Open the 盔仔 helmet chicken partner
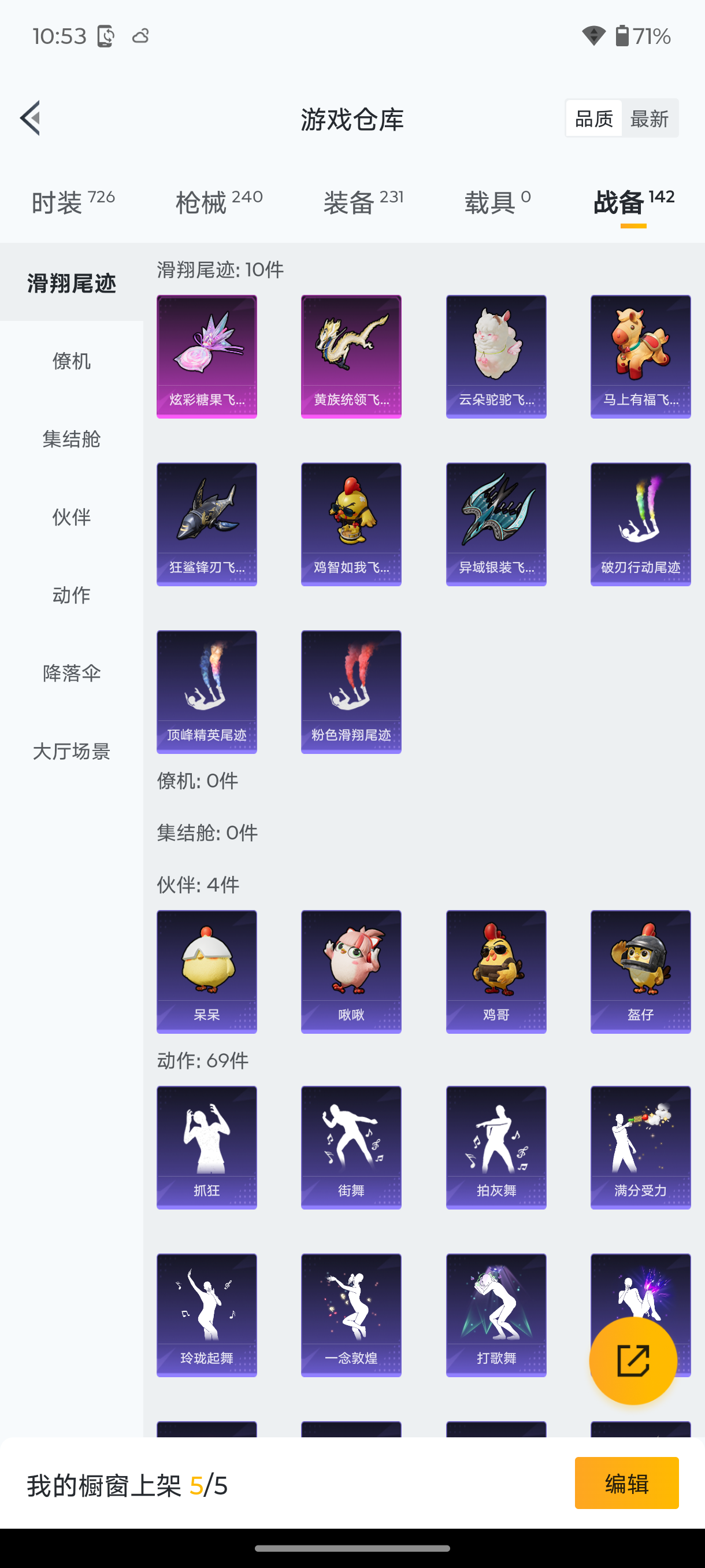This screenshot has height=1568, width=705. [640, 971]
